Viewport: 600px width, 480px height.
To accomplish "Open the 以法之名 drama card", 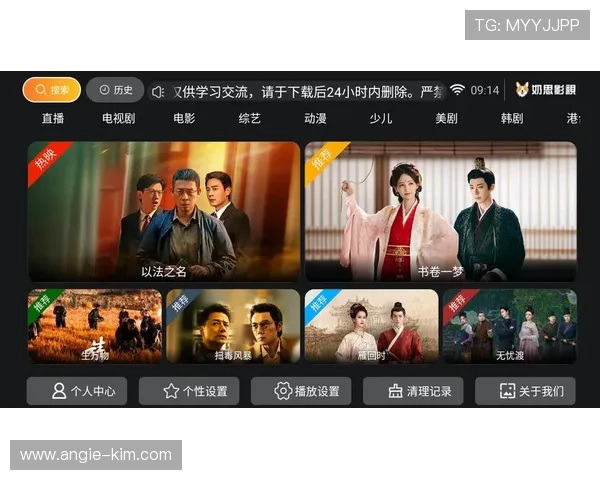I will tap(164, 211).
